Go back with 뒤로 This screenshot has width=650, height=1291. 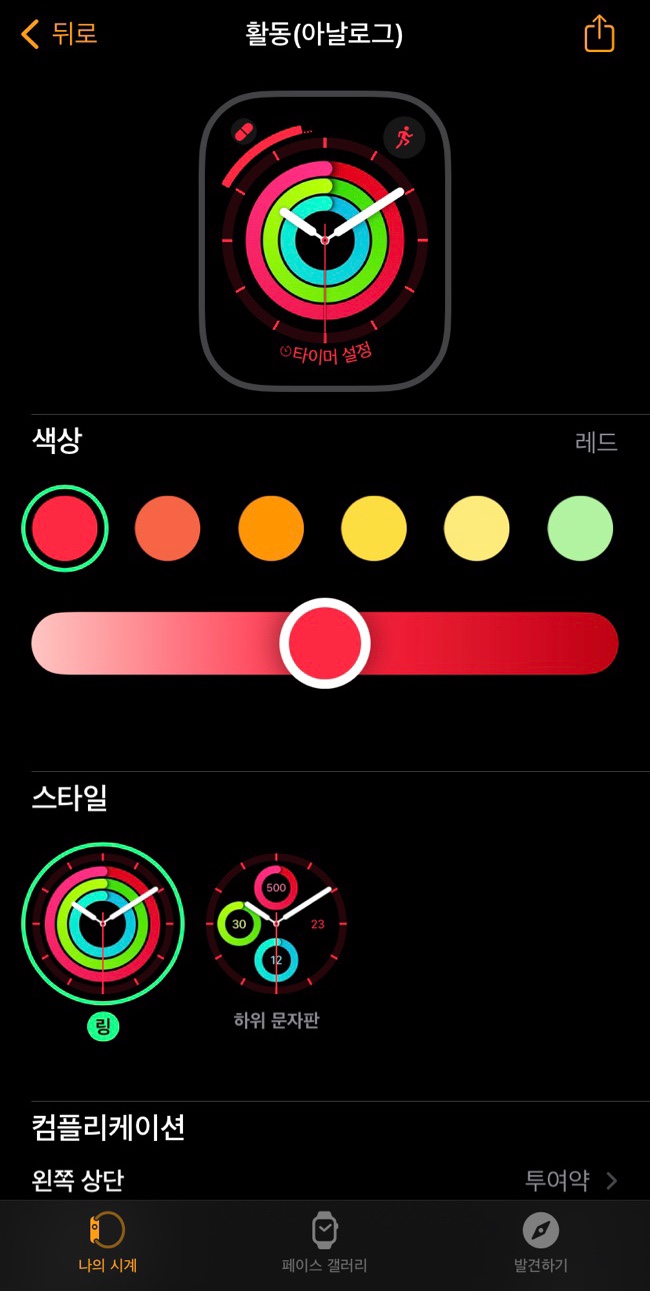[x=60, y=34]
